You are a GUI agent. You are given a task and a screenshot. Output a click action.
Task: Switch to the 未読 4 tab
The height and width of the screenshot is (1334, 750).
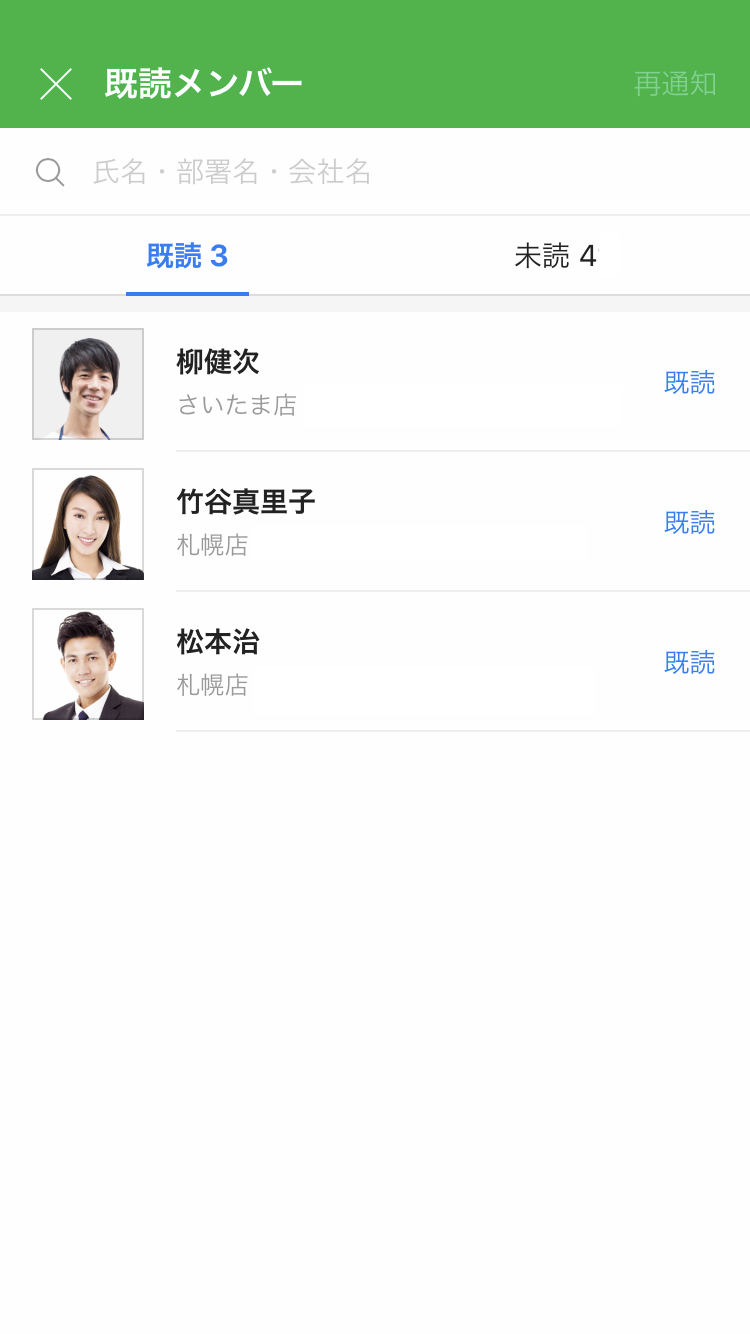click(555, 257)
